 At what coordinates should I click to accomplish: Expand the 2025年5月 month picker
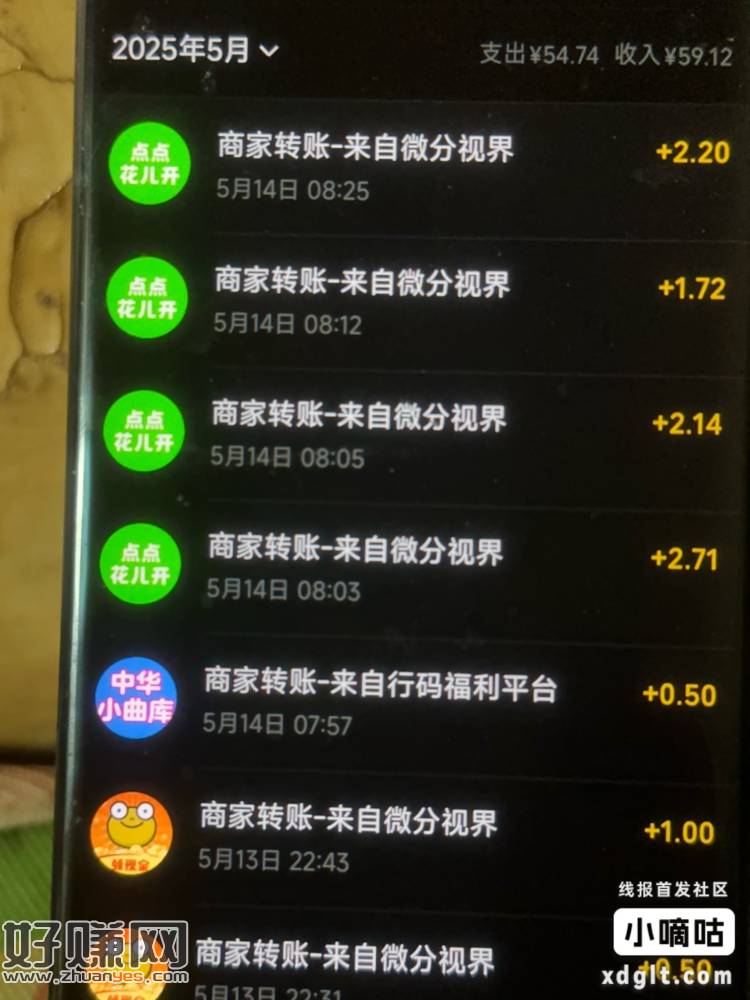tap(195, 50)
